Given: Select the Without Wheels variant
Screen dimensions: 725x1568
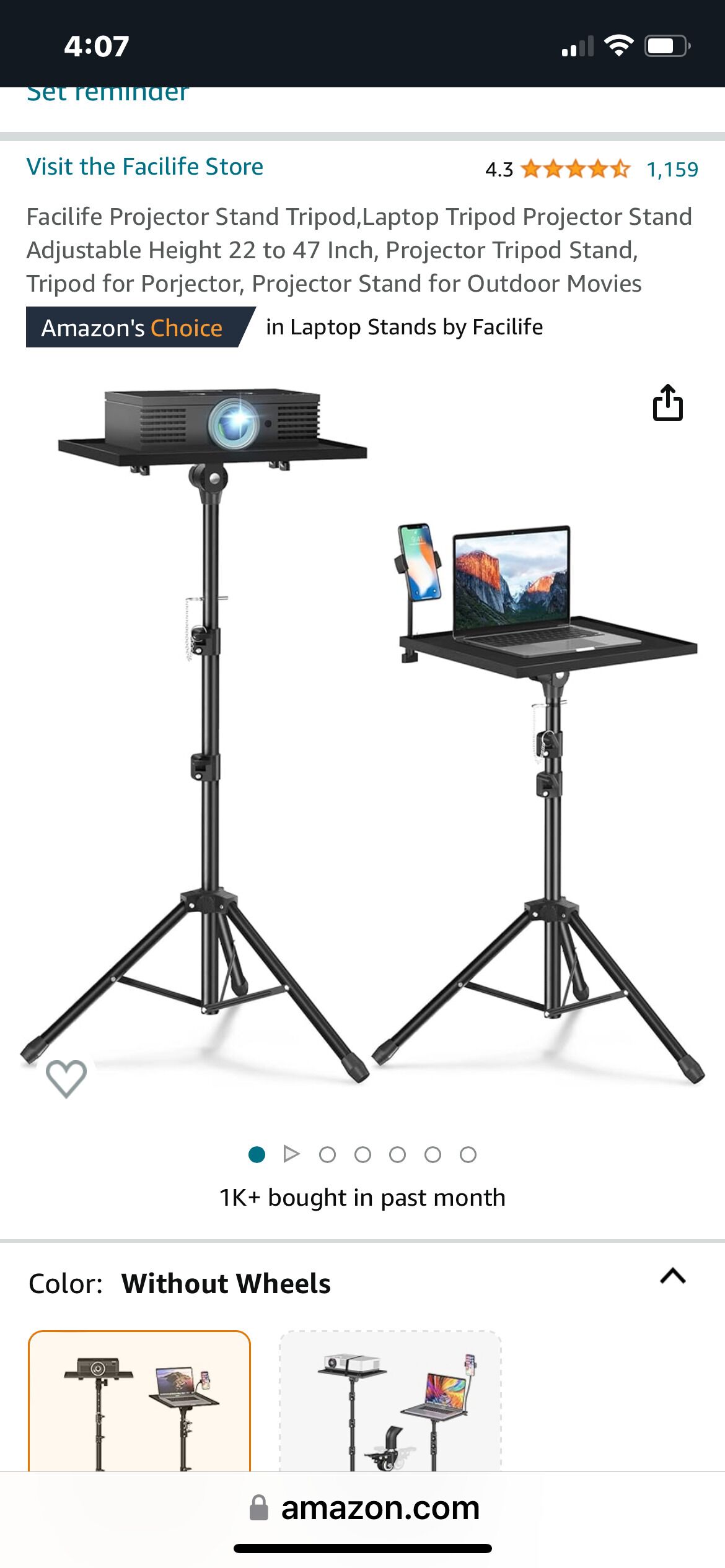Looking at the screenshot, I should [x=139, y=1400].
